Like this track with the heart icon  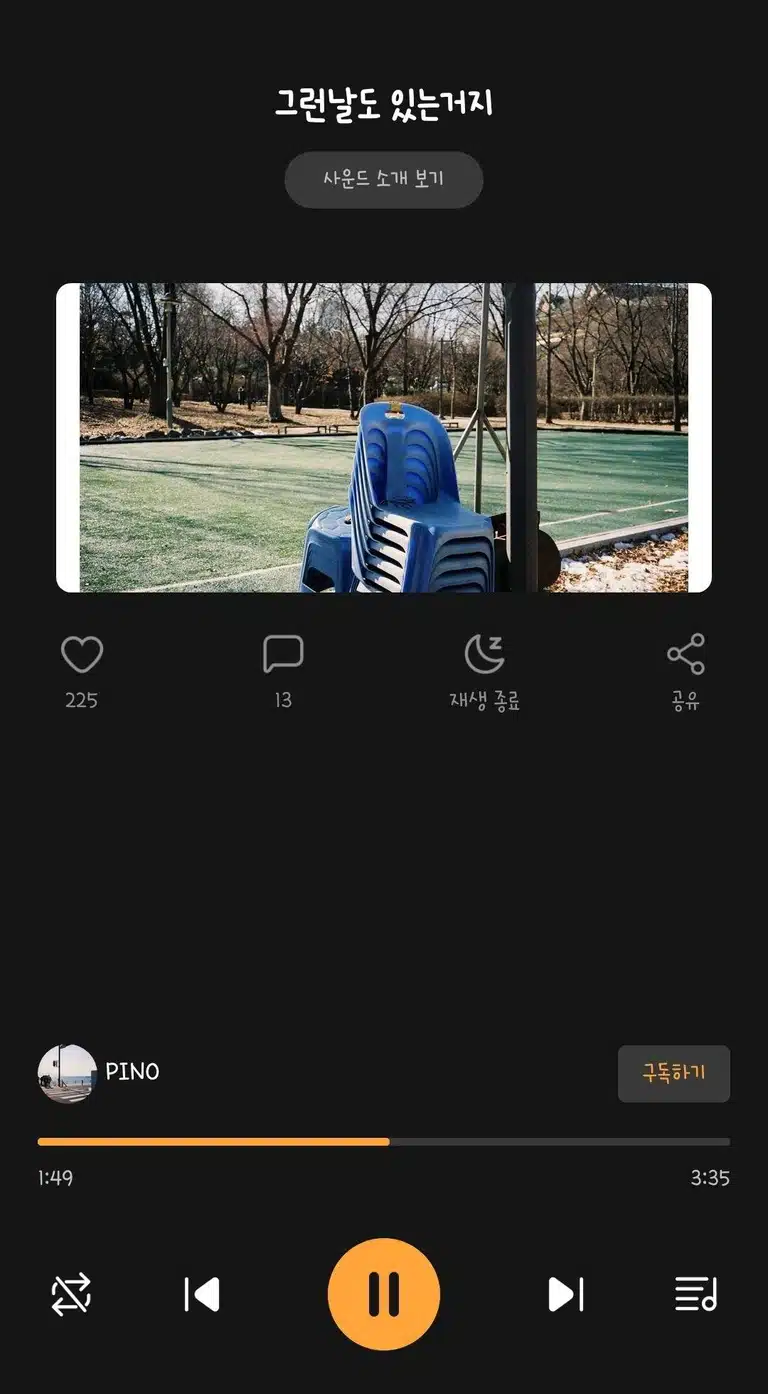tap(82, 655)
